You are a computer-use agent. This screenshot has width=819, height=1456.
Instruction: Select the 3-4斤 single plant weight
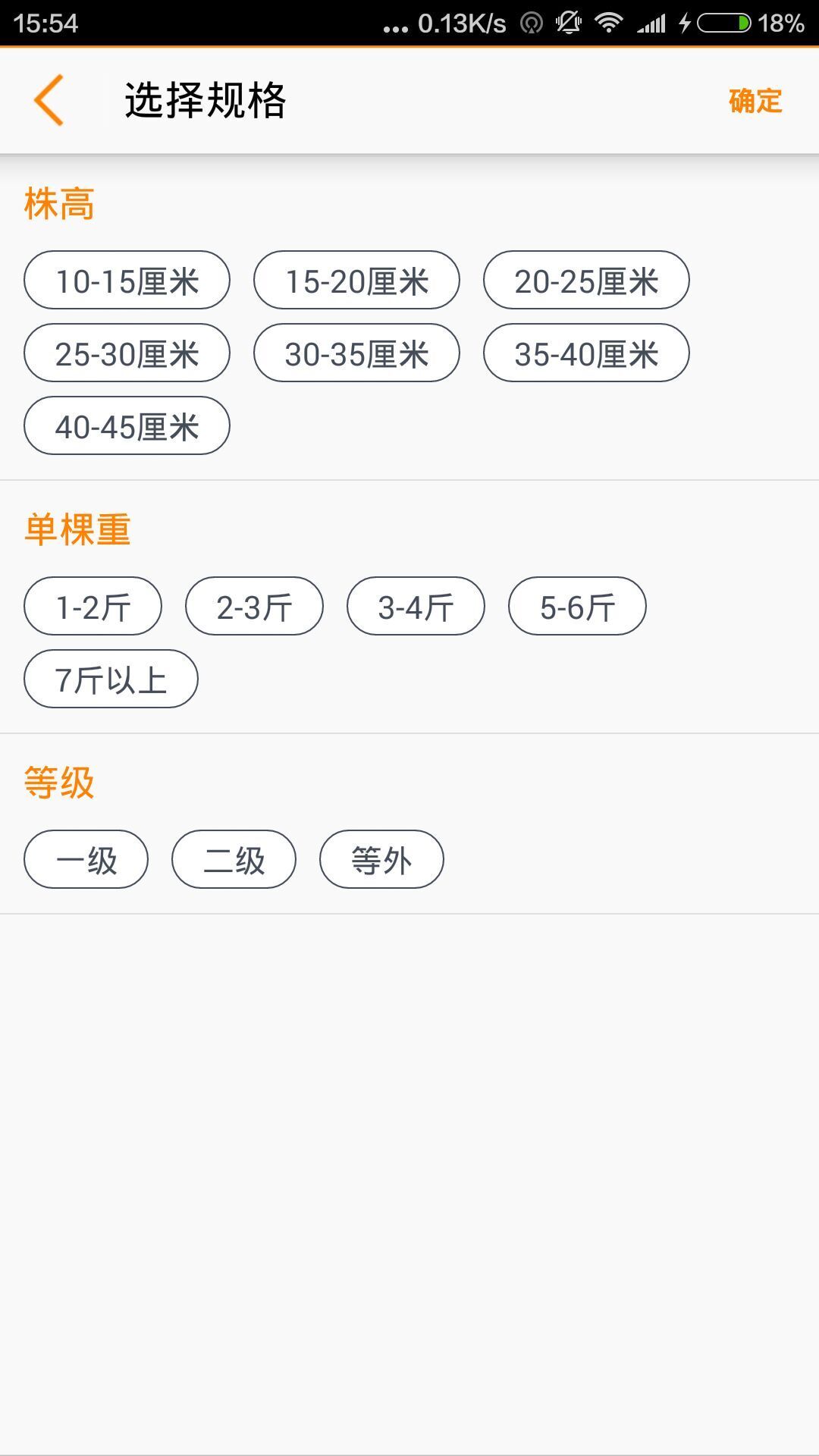coord(415,604)
